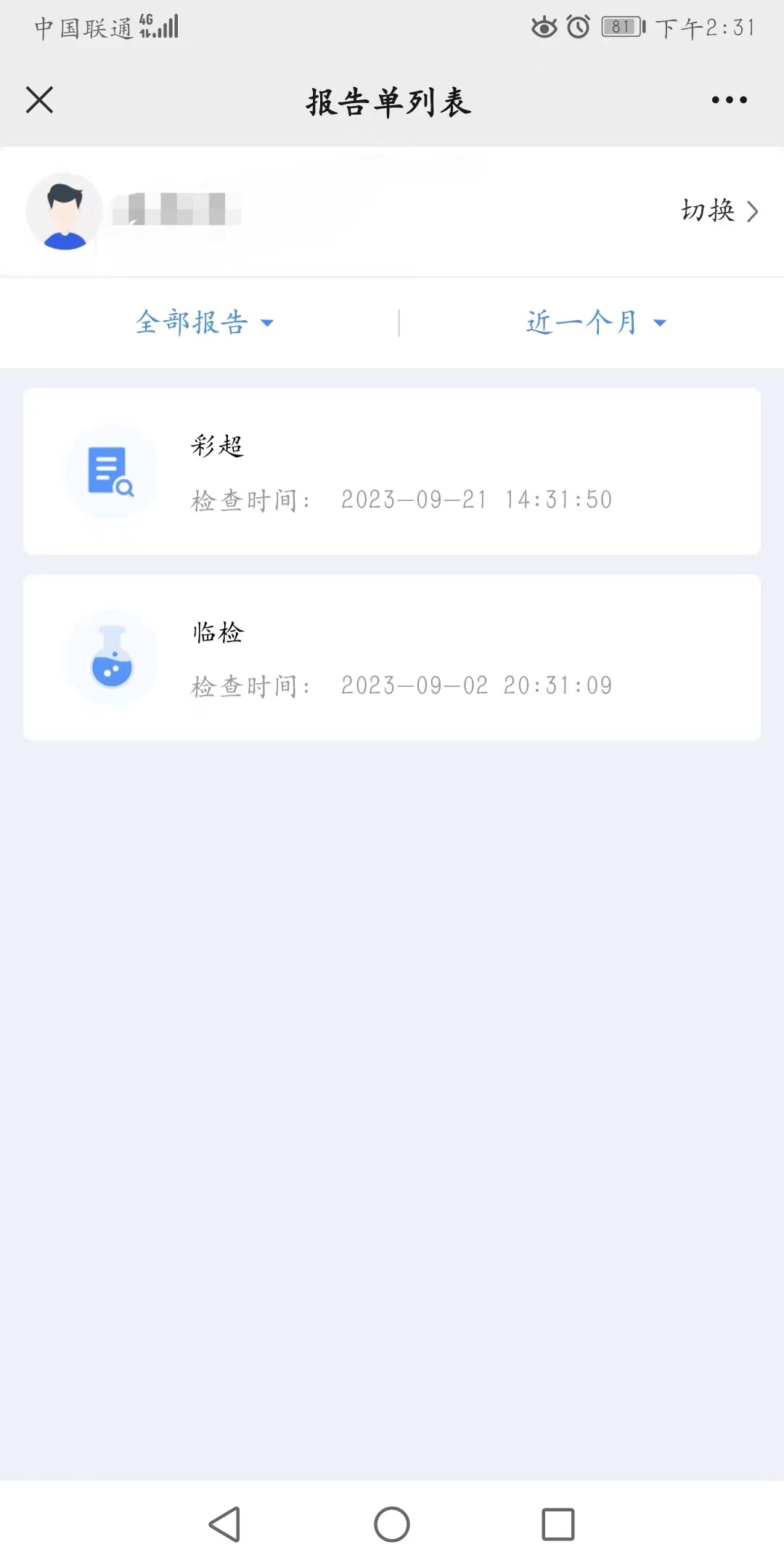Click the flask icon on 临检 report
Image resolution: width=784 pixels, height=1568 pixels.
pos(110,657)
